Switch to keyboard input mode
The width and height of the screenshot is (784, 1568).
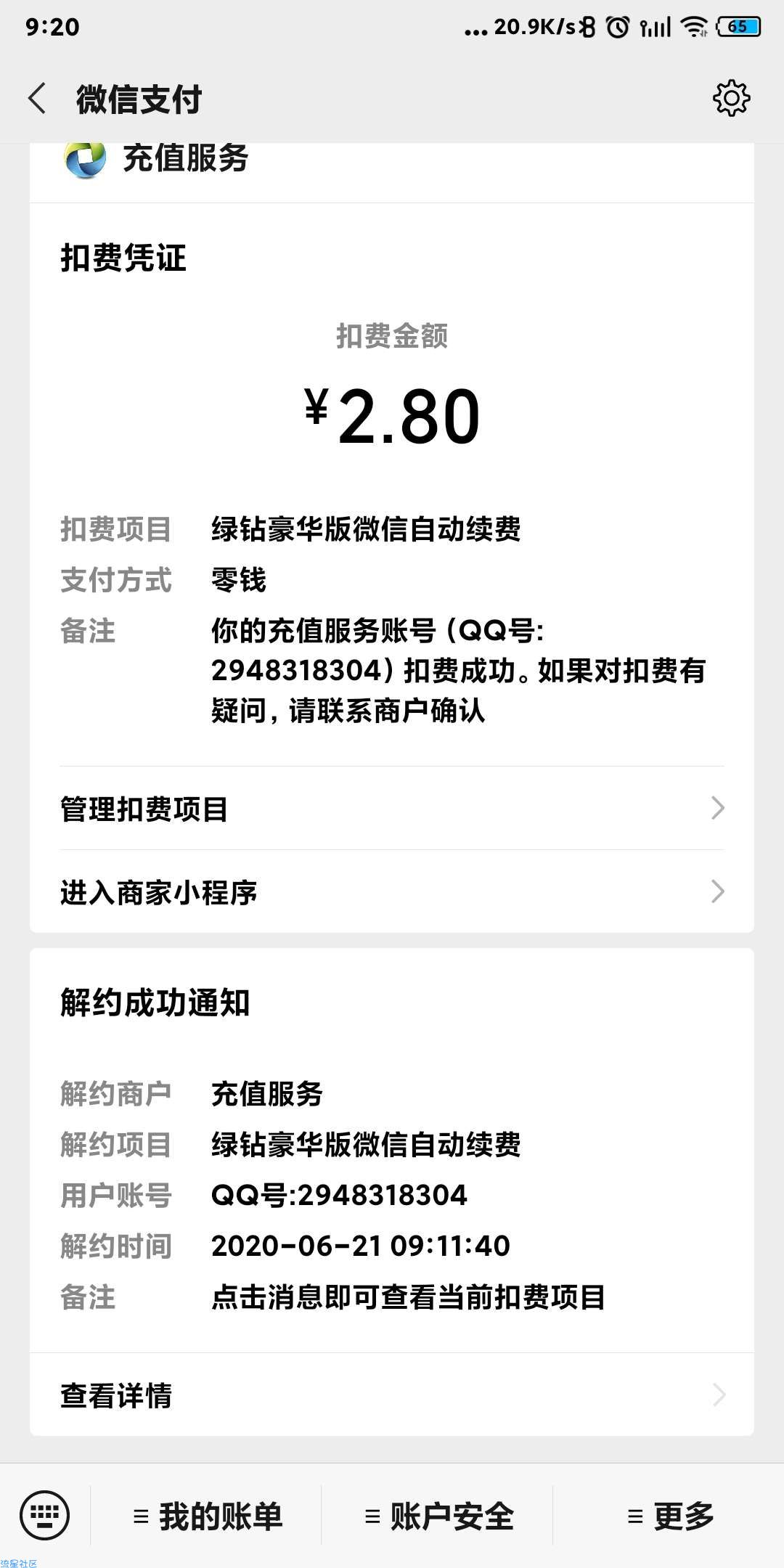[x=45, y=1516]
